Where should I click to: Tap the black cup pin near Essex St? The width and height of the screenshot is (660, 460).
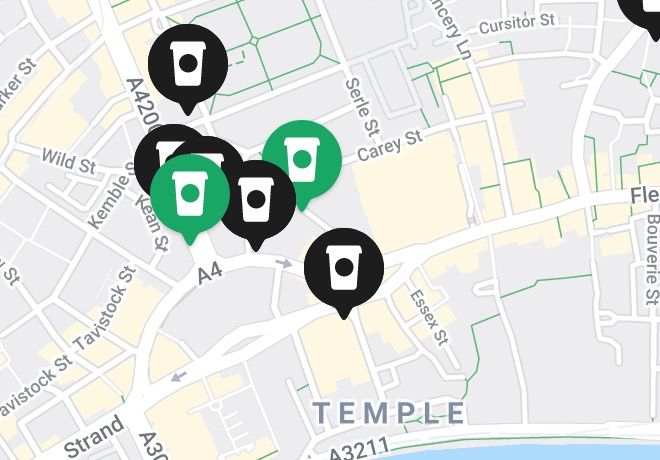(x=343, y=266)
